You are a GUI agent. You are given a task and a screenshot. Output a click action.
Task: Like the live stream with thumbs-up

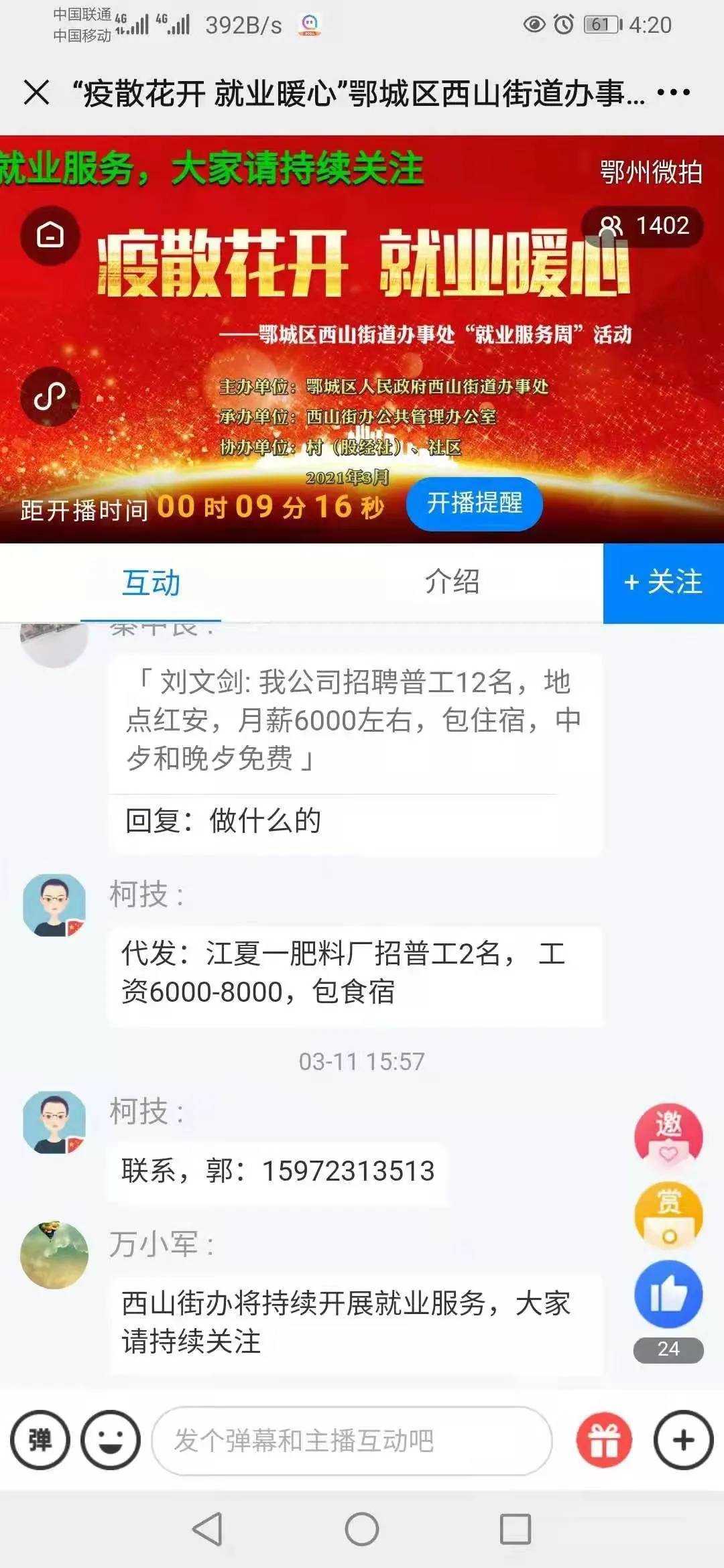pyautogui.click(x=668, y=1294)
